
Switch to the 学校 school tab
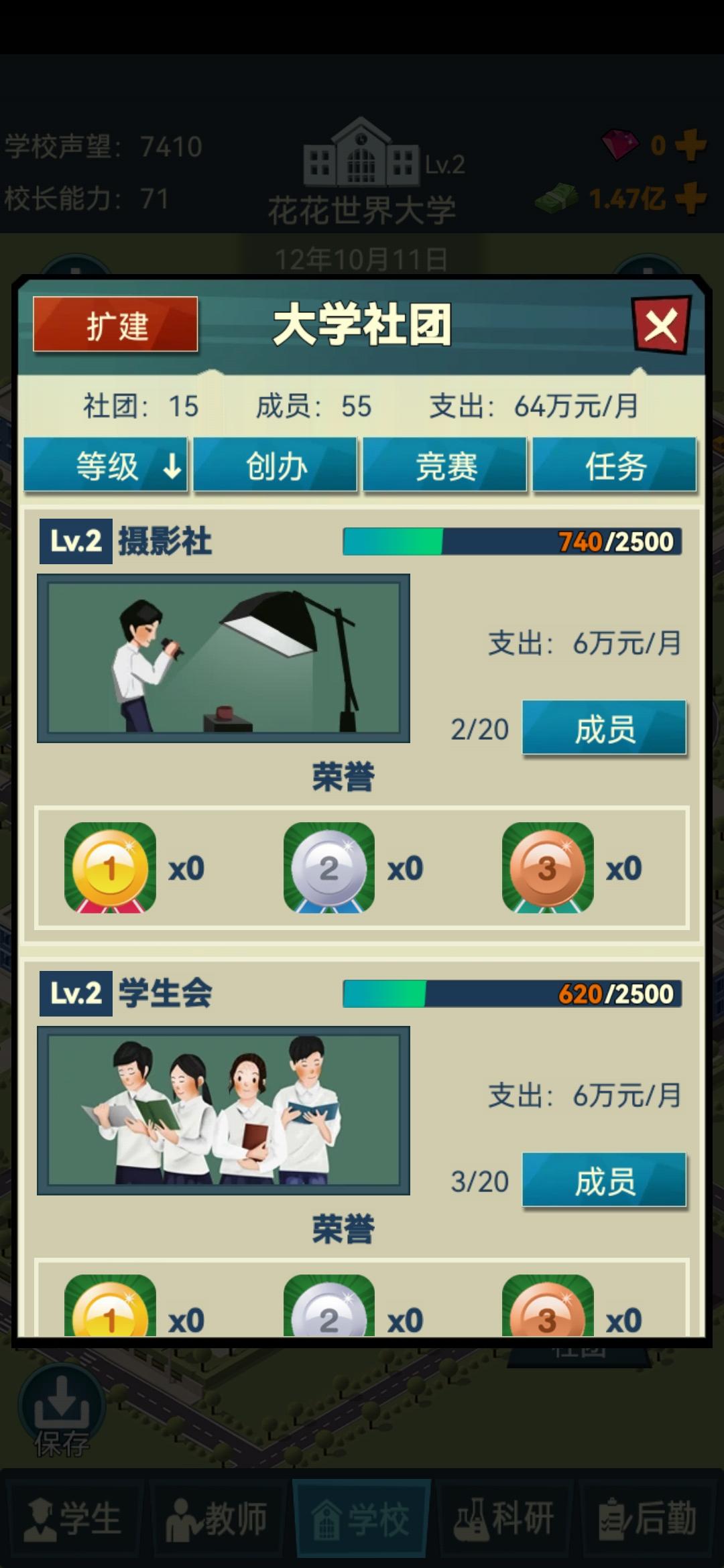pos(362,1518)
